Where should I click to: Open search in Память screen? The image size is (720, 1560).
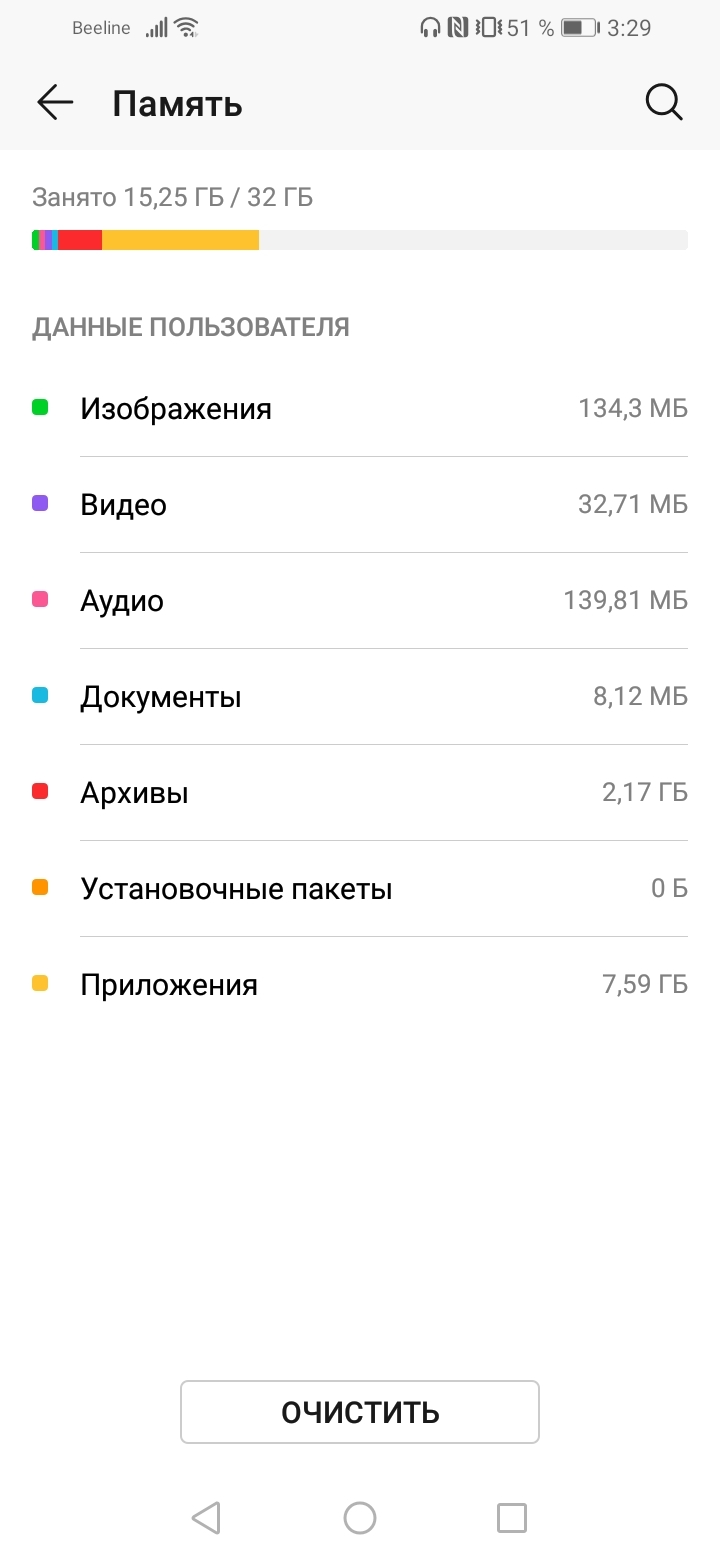[664, 101]
